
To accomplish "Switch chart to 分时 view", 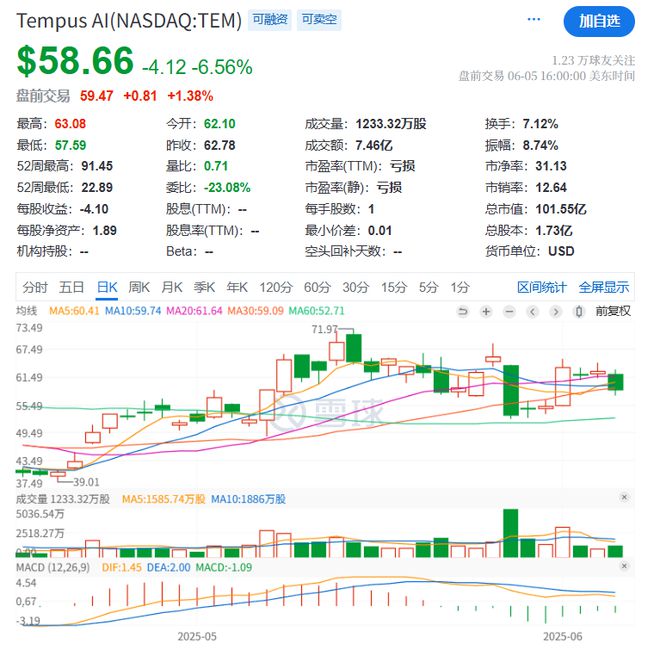I will (35, 287).
